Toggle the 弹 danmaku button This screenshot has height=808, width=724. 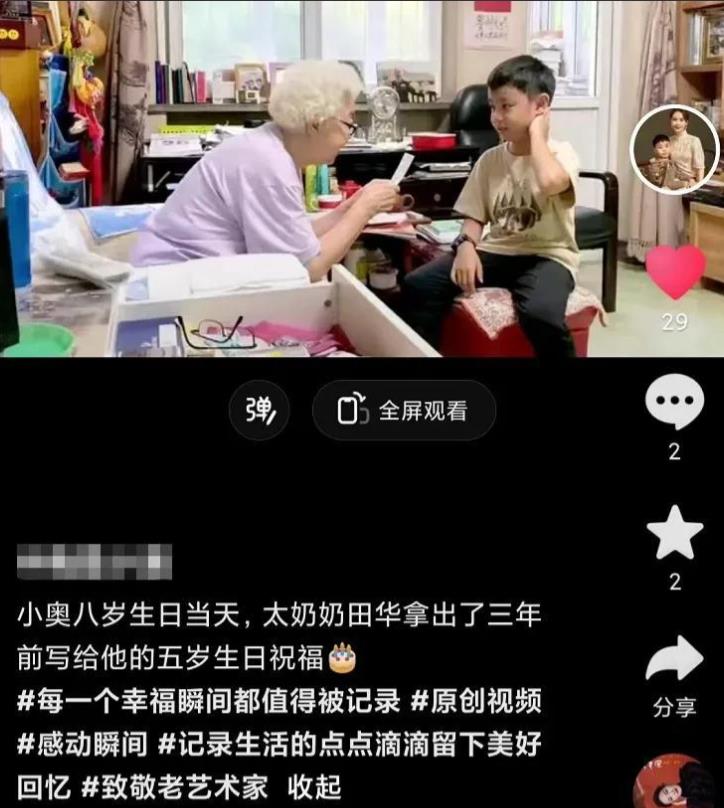click(259, 411)
